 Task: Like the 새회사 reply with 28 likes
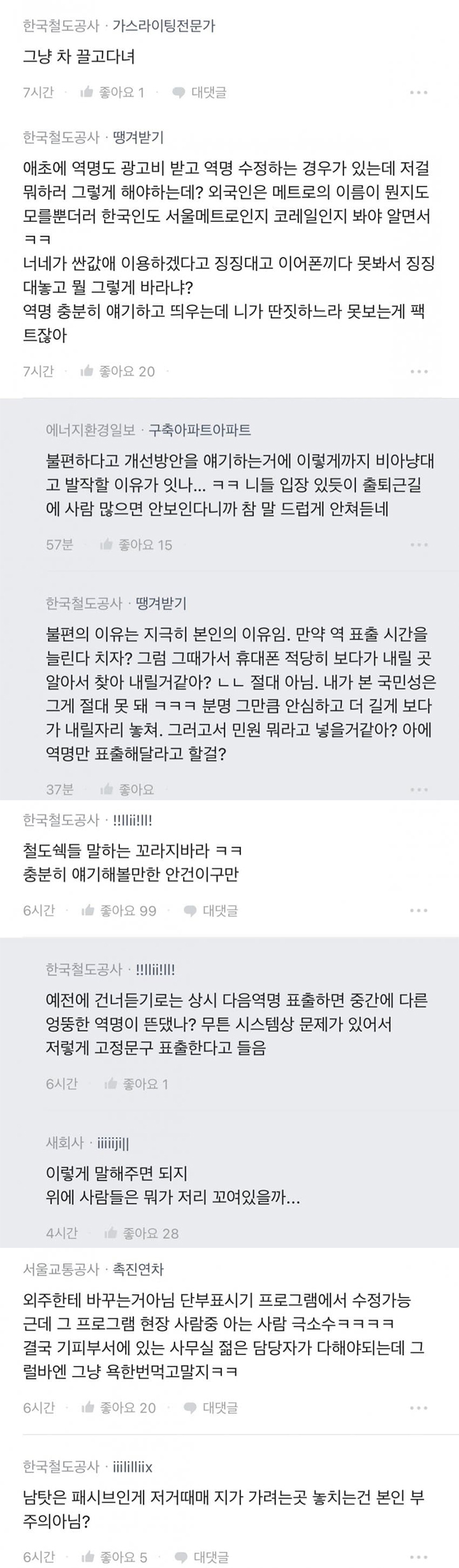(141, 1233)
